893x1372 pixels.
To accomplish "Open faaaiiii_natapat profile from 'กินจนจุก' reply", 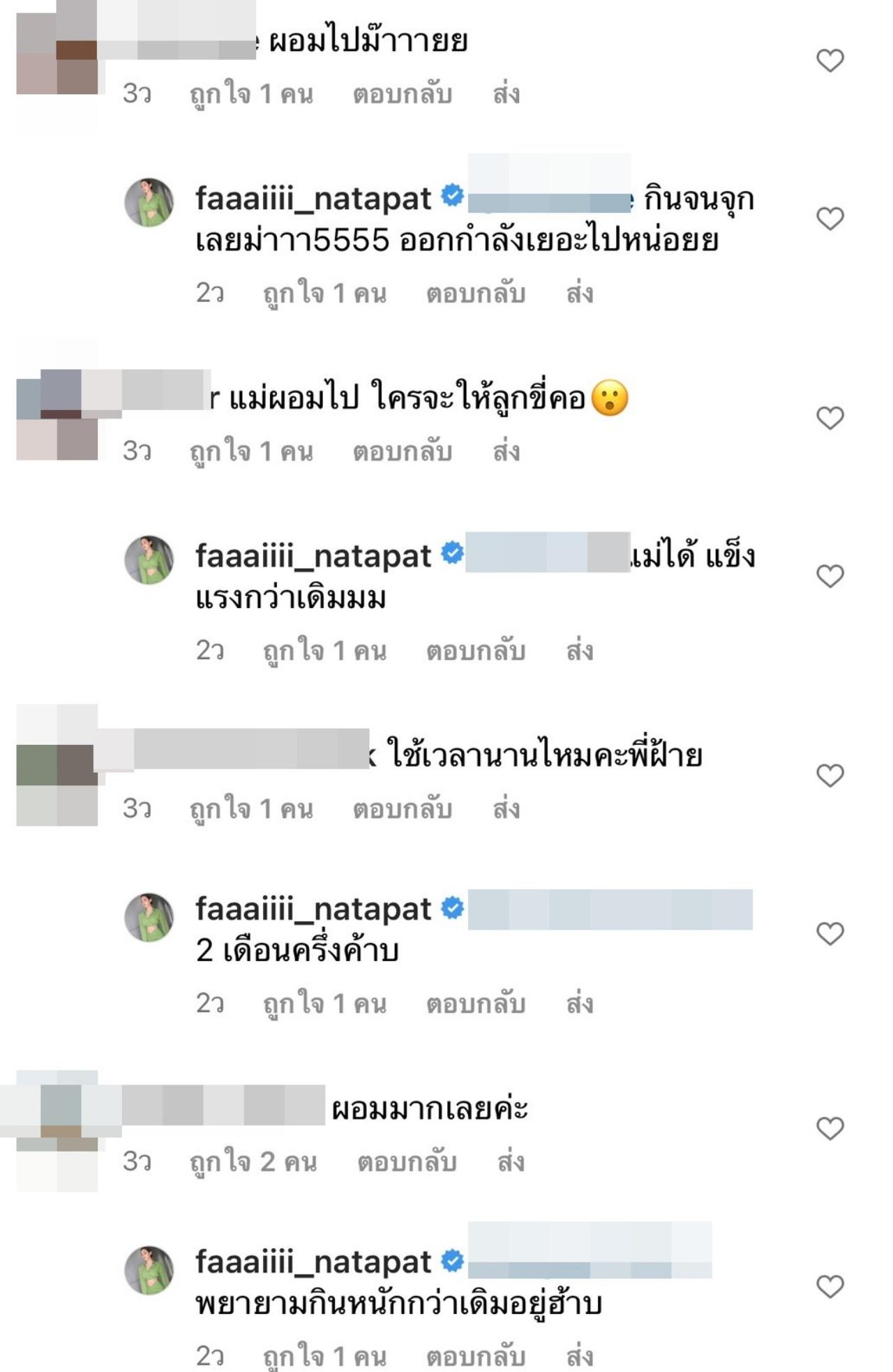I will click(313, 199).
